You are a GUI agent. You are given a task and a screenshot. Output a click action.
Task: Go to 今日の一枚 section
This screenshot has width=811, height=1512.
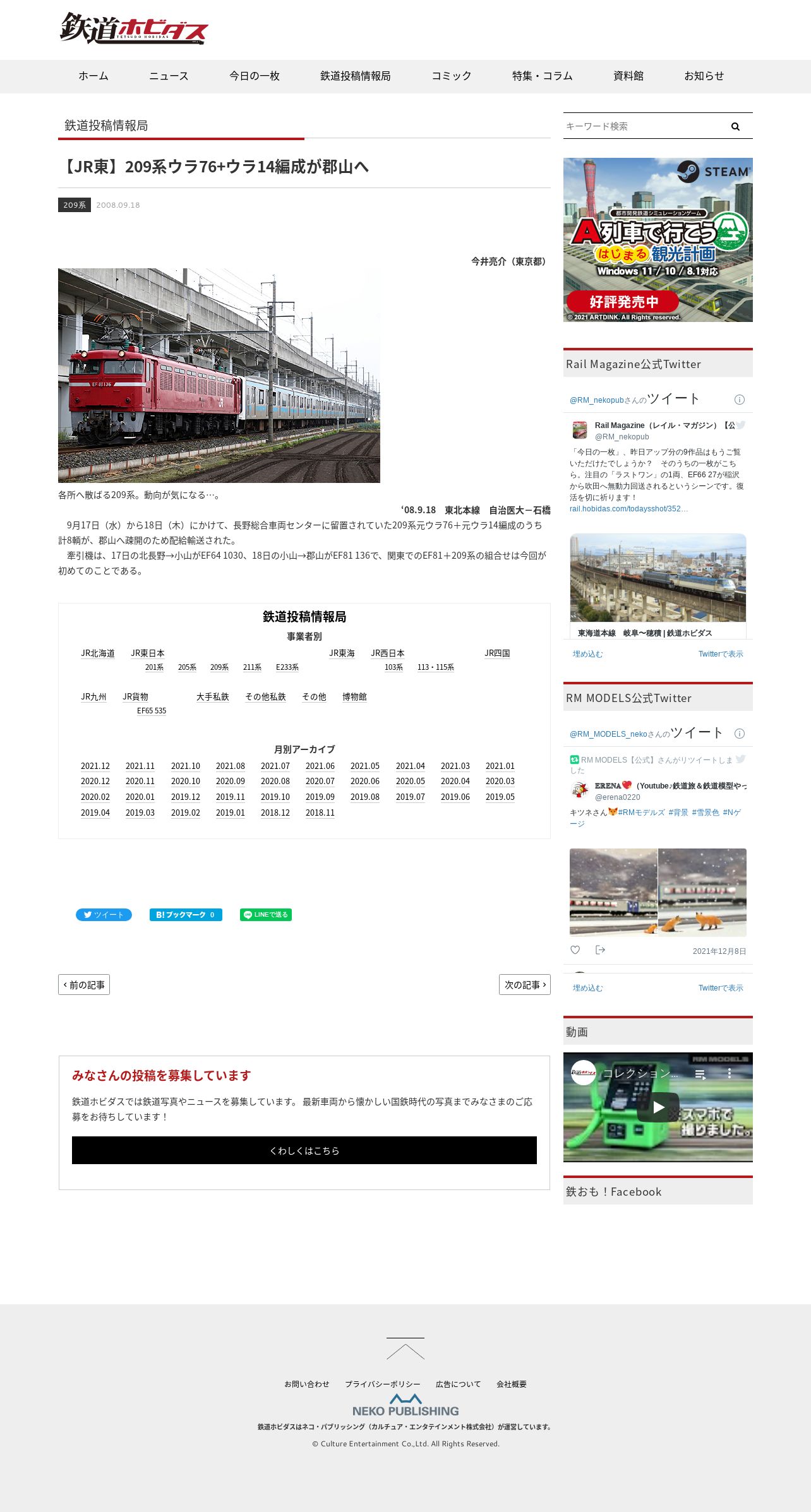pos(254,76)
